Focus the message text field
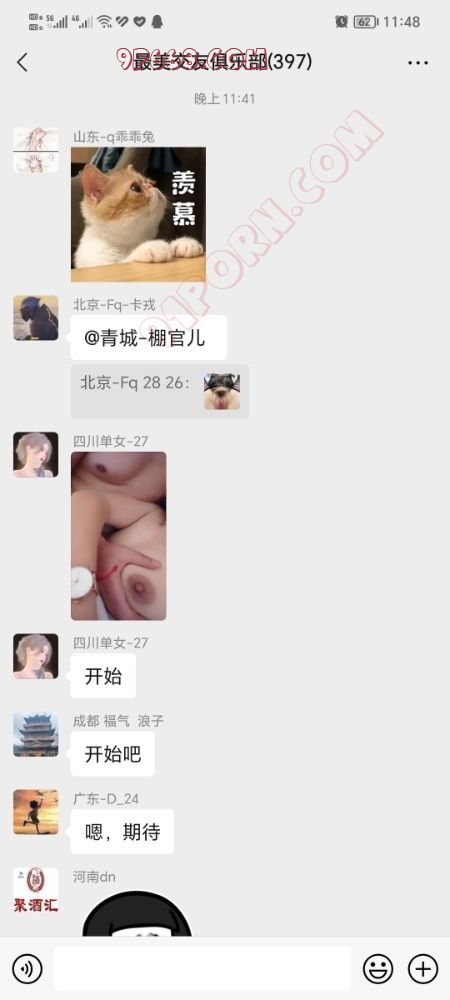 (x=202, y=968)
